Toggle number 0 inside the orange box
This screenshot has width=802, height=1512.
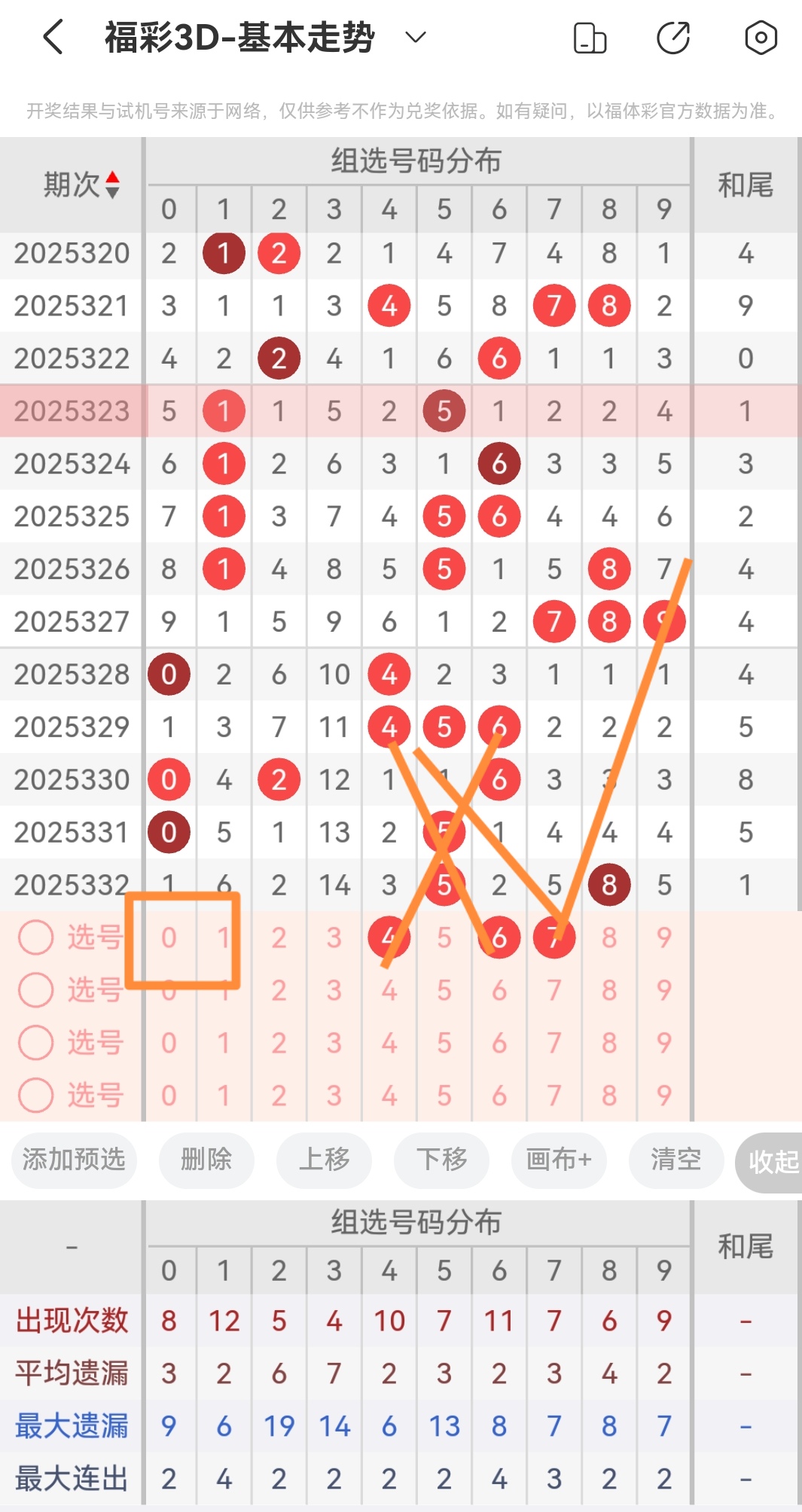pyautogui.click(x=169, y=938)
